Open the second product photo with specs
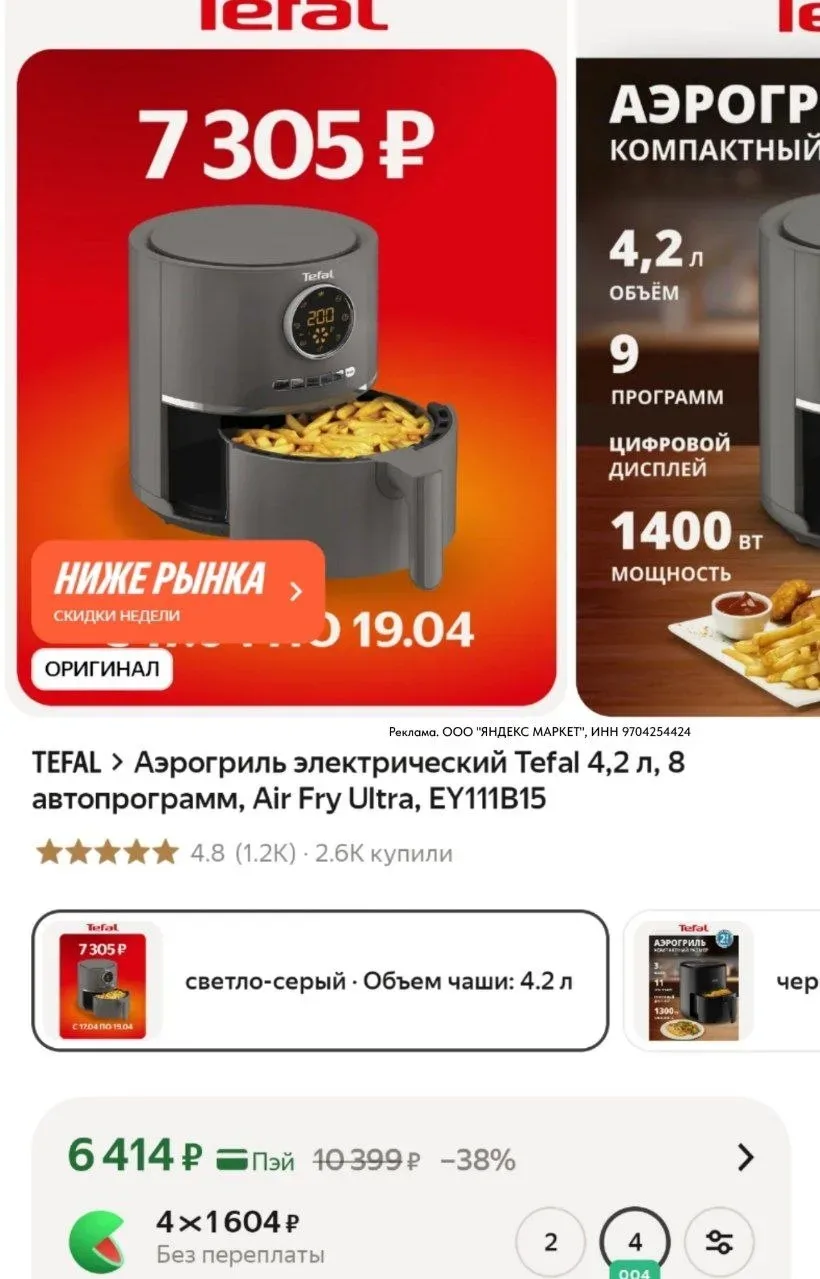 click(700, 380)
